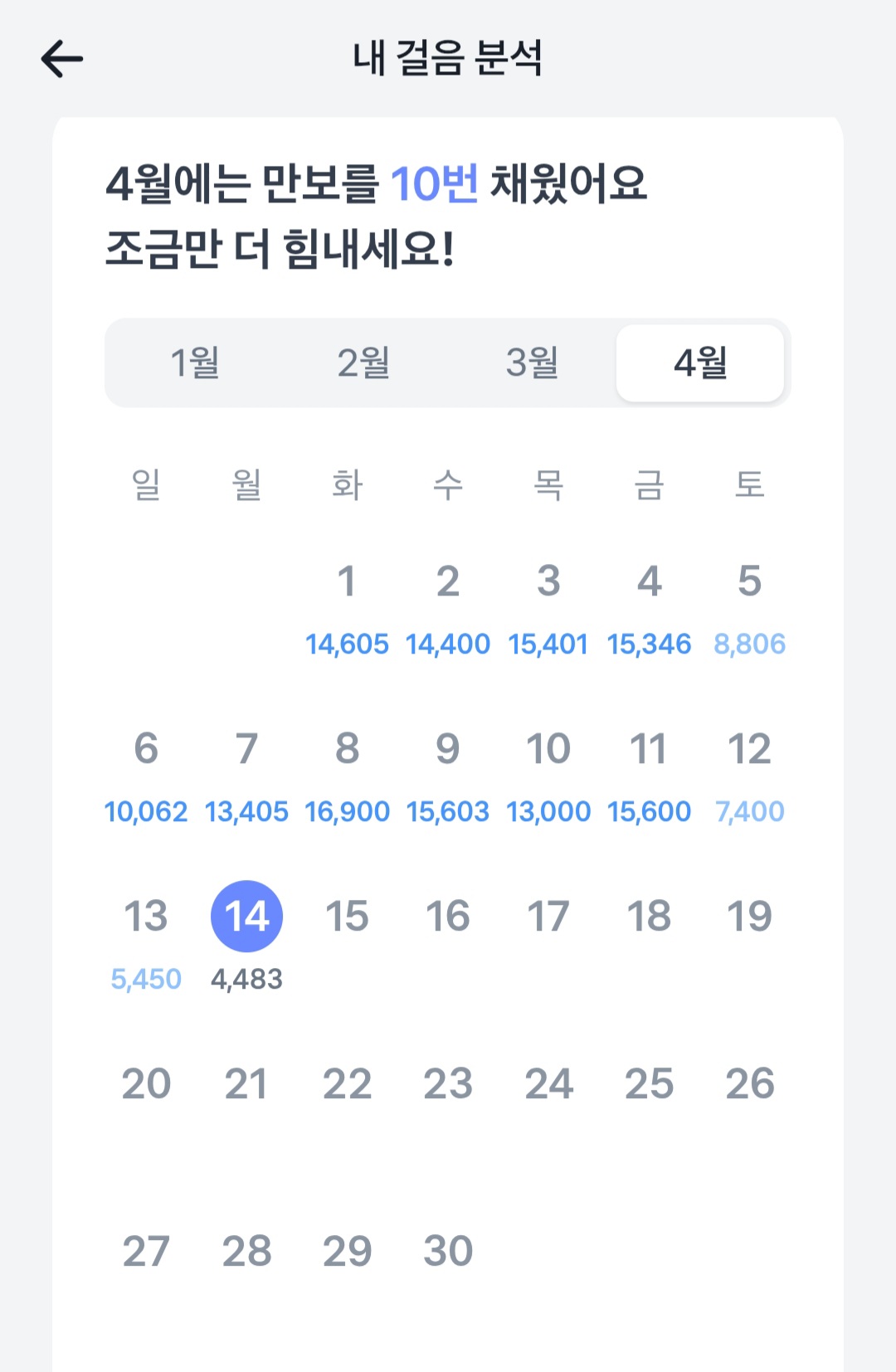Image resolution: width=896 pixels, height=1372 pixels.
Task: Tap the 4월 month tab
Action: pyautogui.click(x=700, y=363)
